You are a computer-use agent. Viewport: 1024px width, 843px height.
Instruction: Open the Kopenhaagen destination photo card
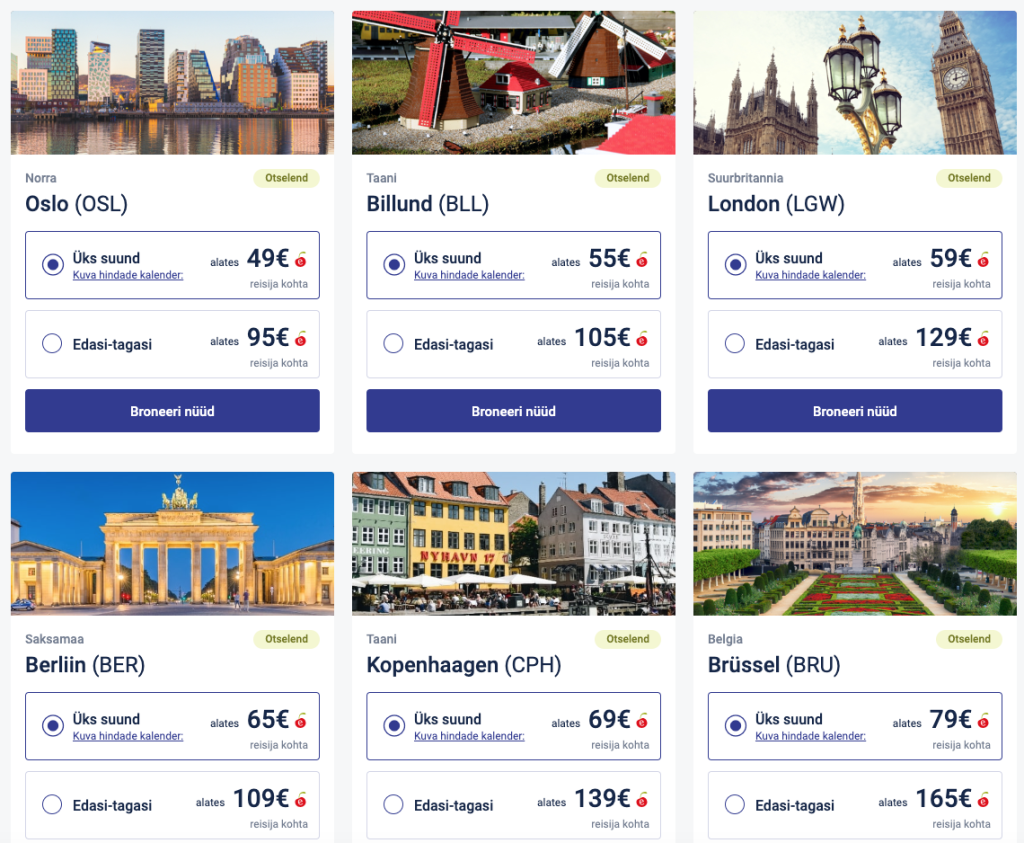click(x=513, y=543)
